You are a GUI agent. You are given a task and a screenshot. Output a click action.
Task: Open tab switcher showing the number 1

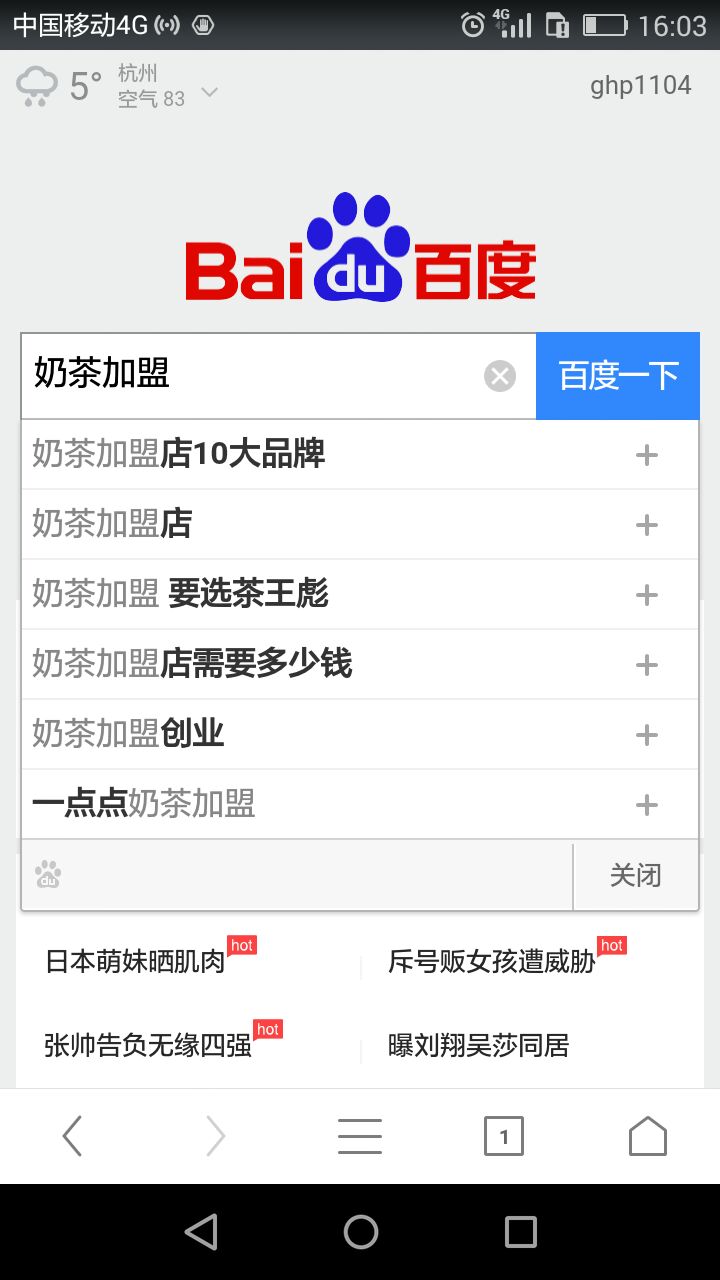pos(504,1135)
